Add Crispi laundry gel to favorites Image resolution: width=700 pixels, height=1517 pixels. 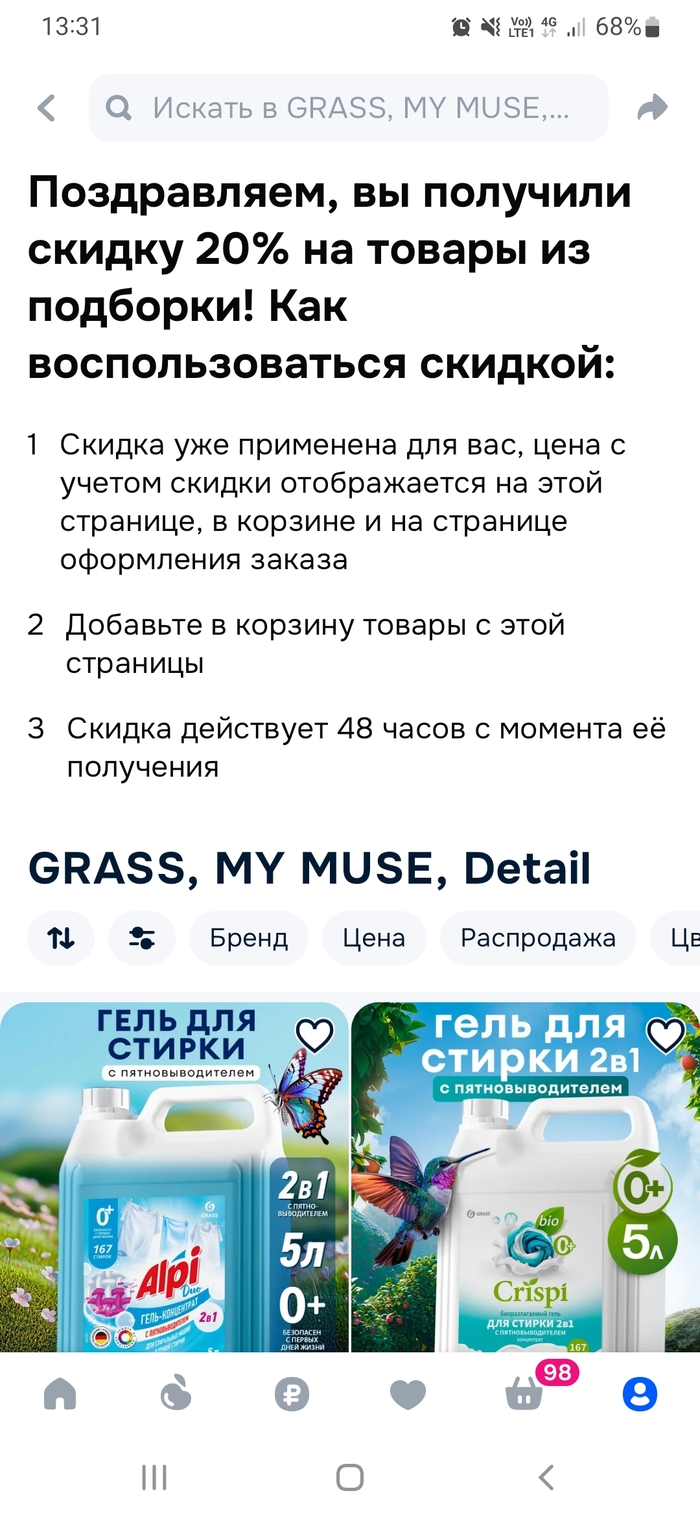tap(666, 1036)
